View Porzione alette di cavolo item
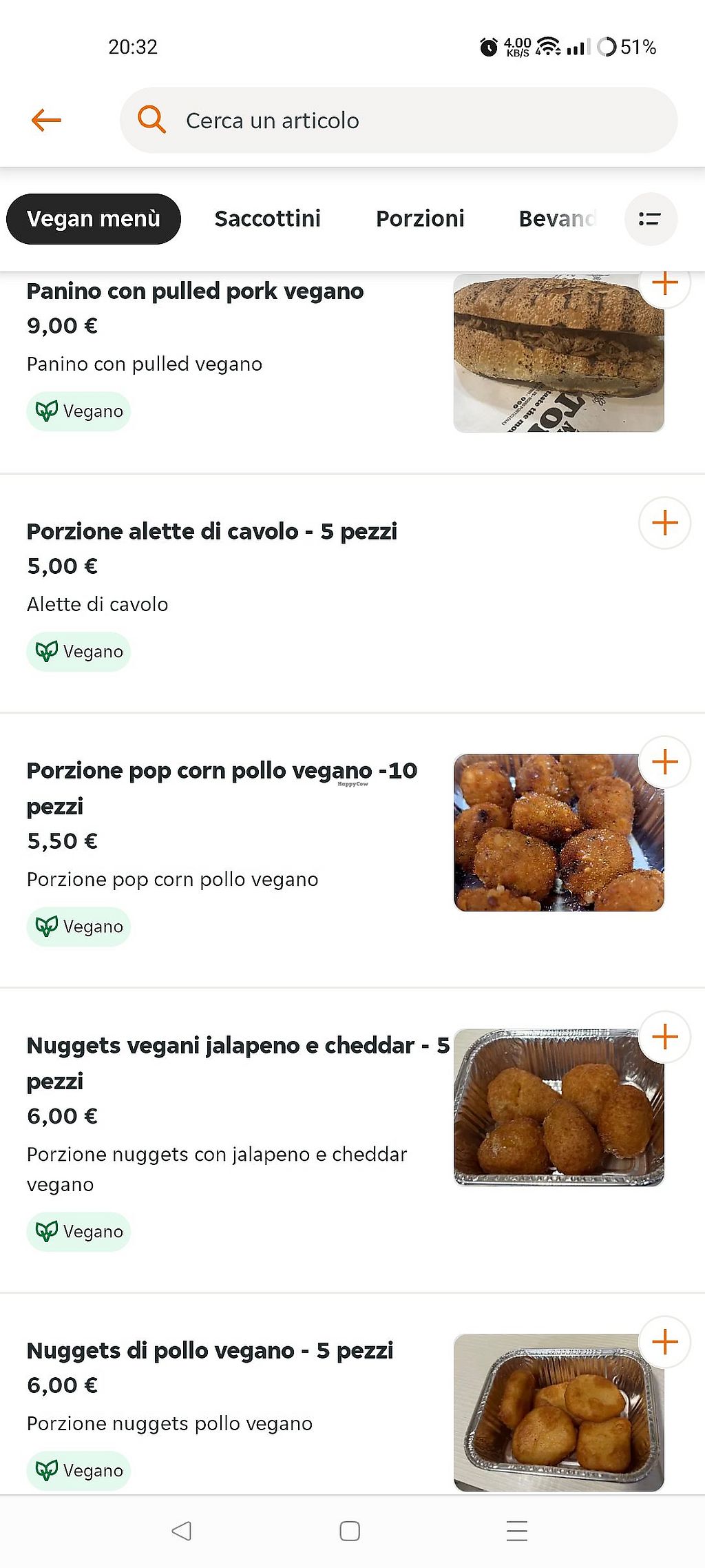Viewport: 705px width, 1568px height. pos(212,532)
